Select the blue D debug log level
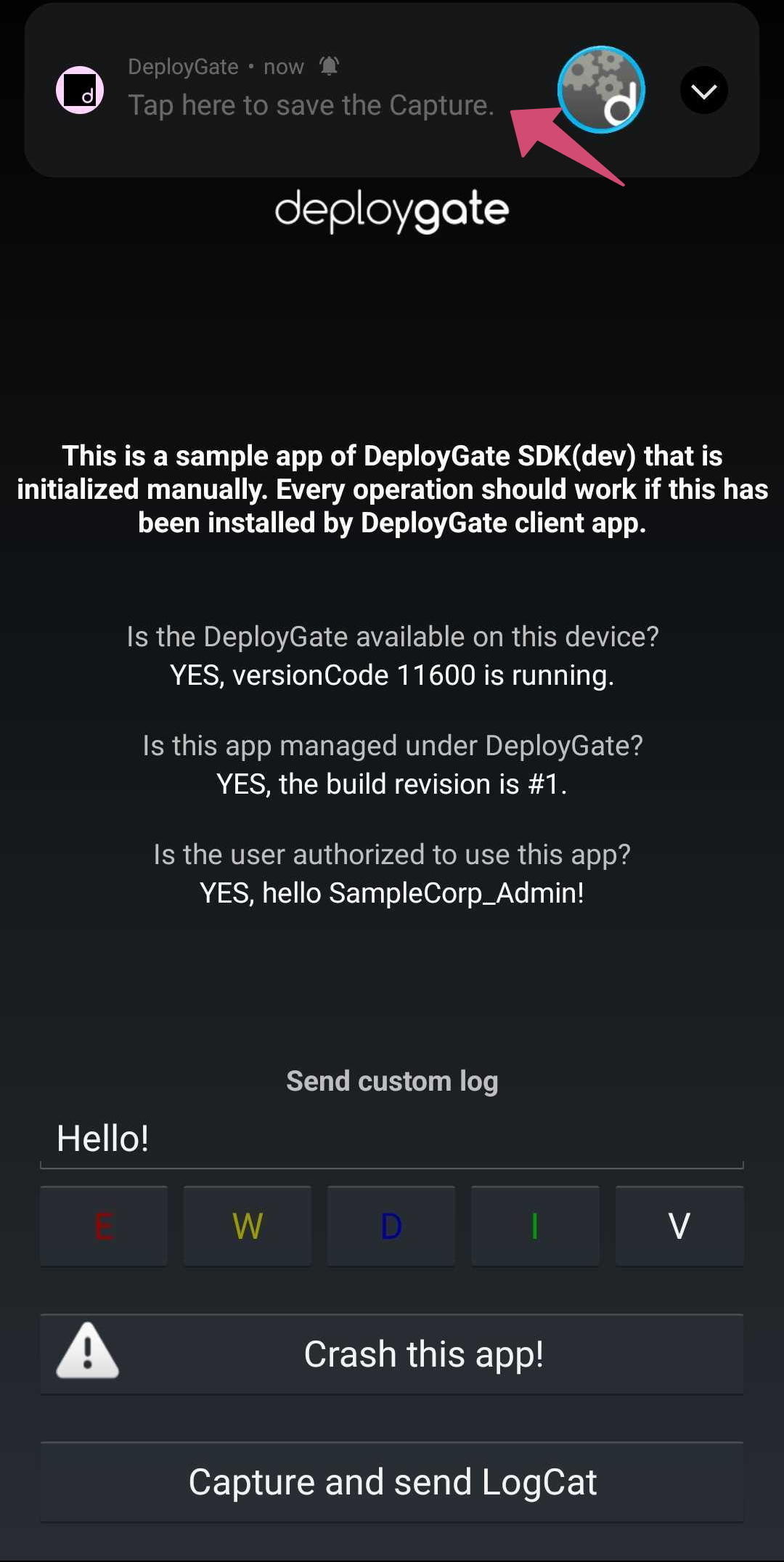 391,1226
